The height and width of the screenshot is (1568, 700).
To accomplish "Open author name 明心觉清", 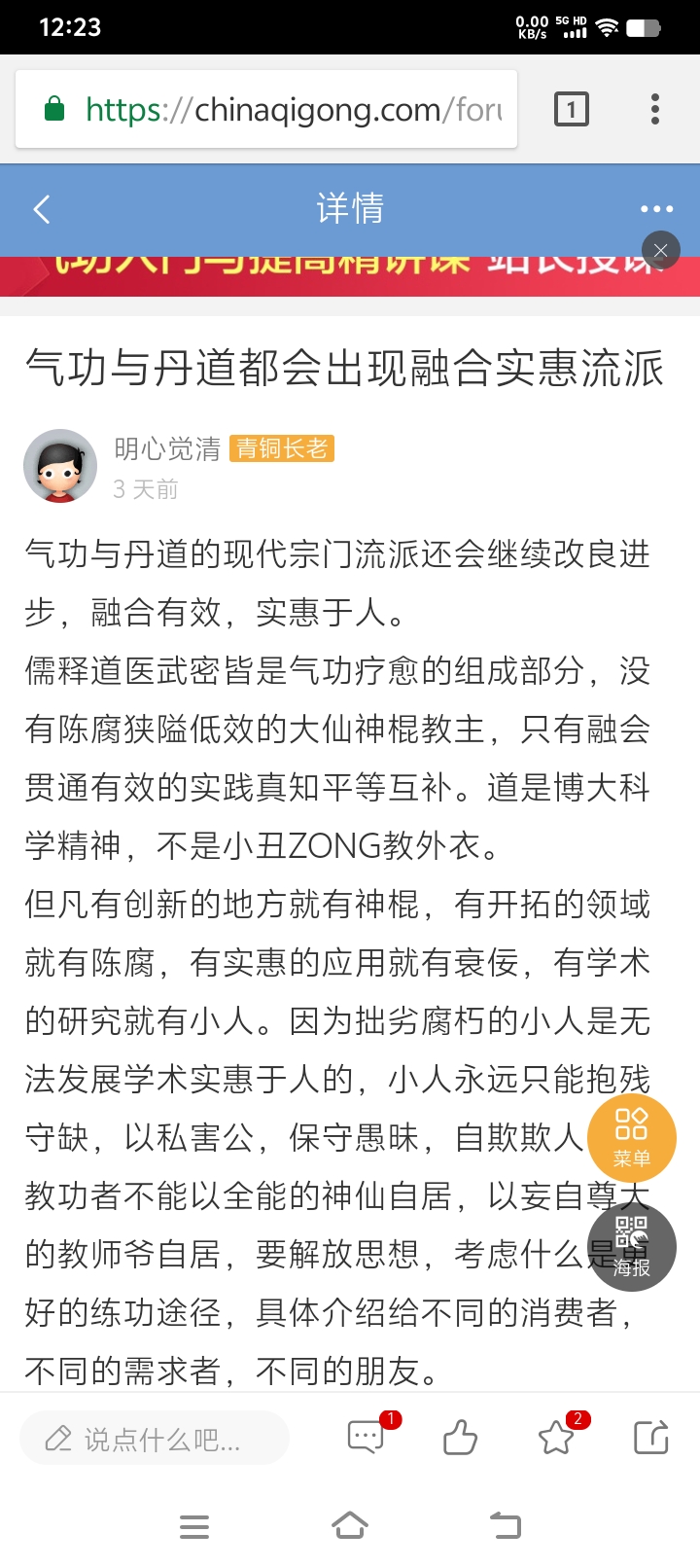I will (x=167, y=448).
